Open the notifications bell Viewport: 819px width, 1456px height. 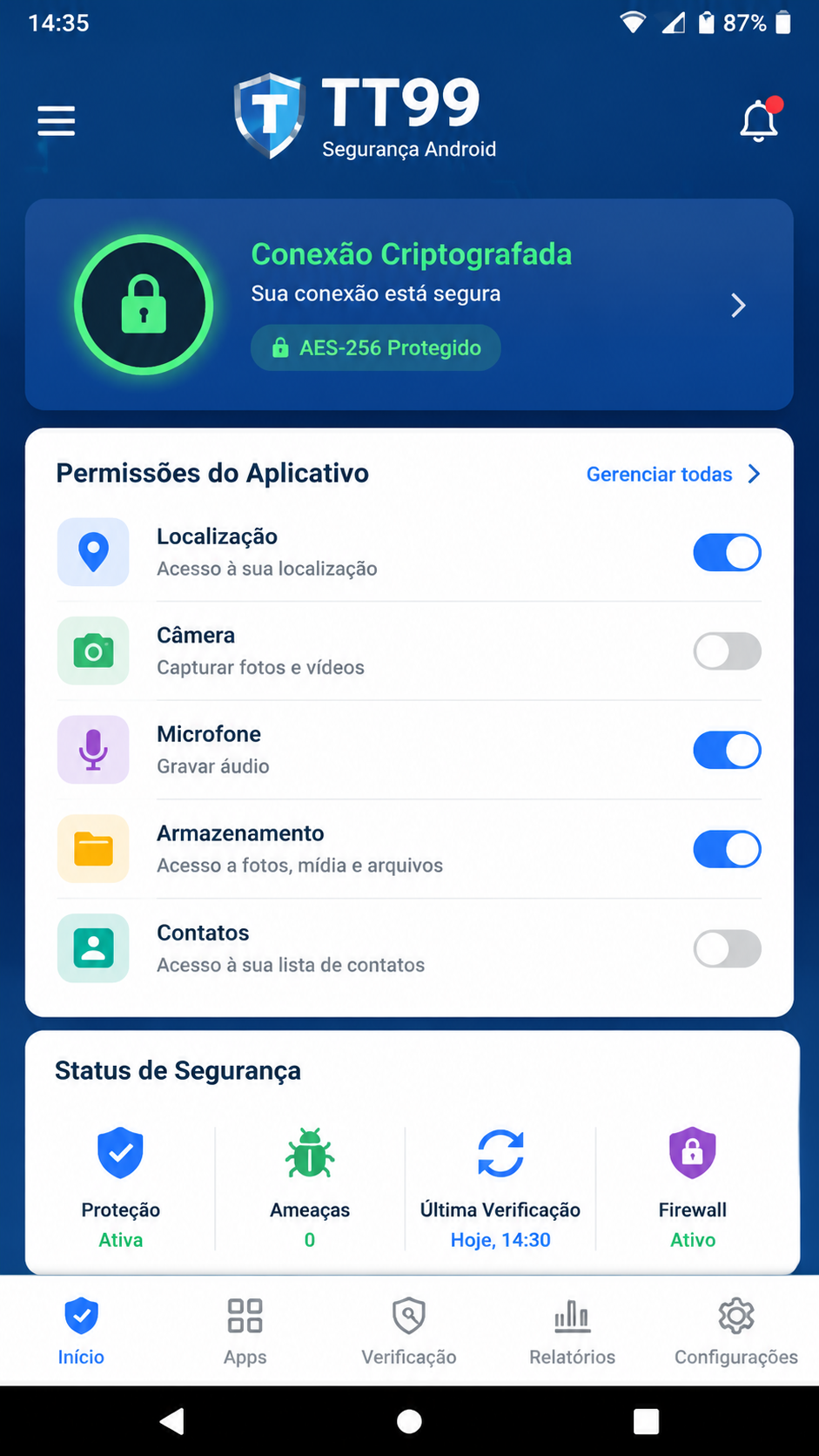[760, 120]
